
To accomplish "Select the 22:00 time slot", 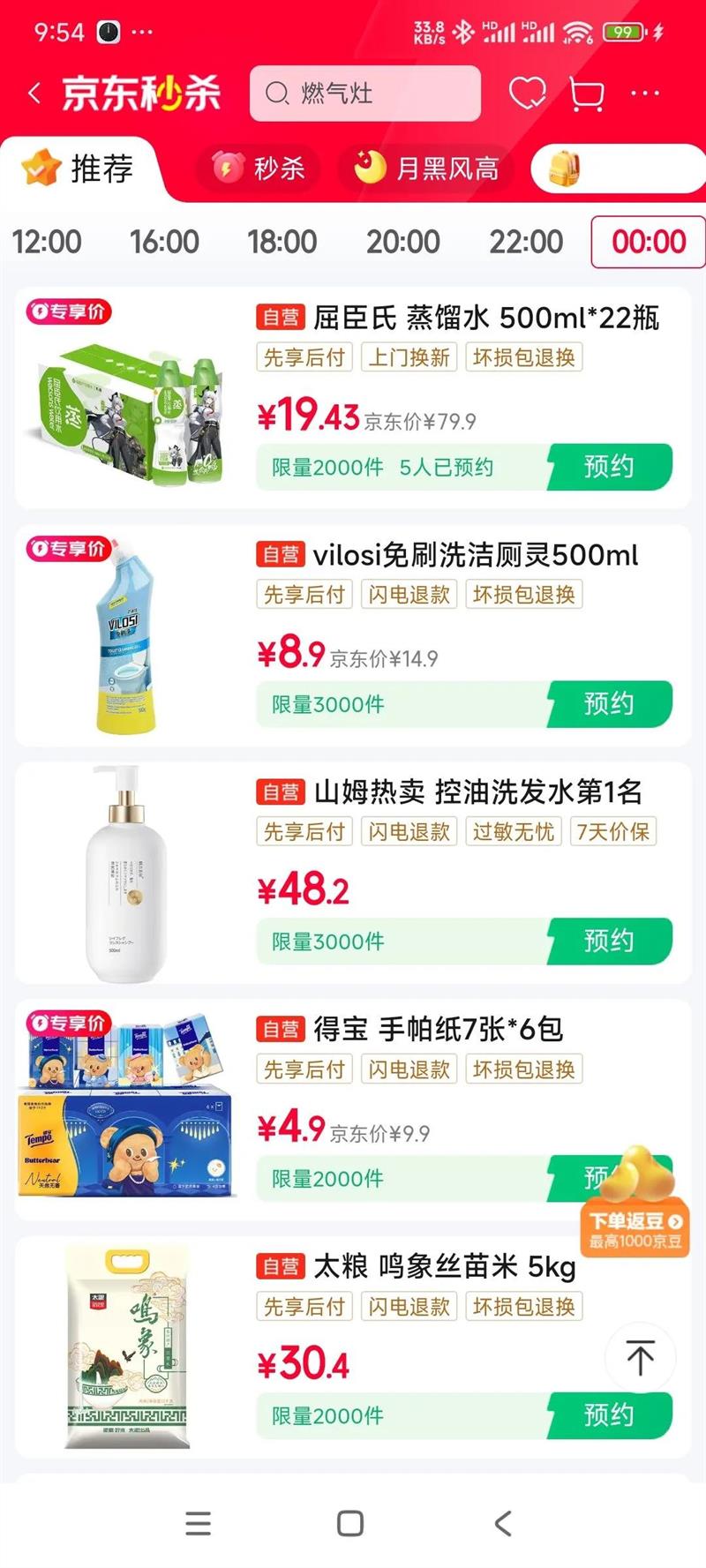I will (x=526, y=242).
